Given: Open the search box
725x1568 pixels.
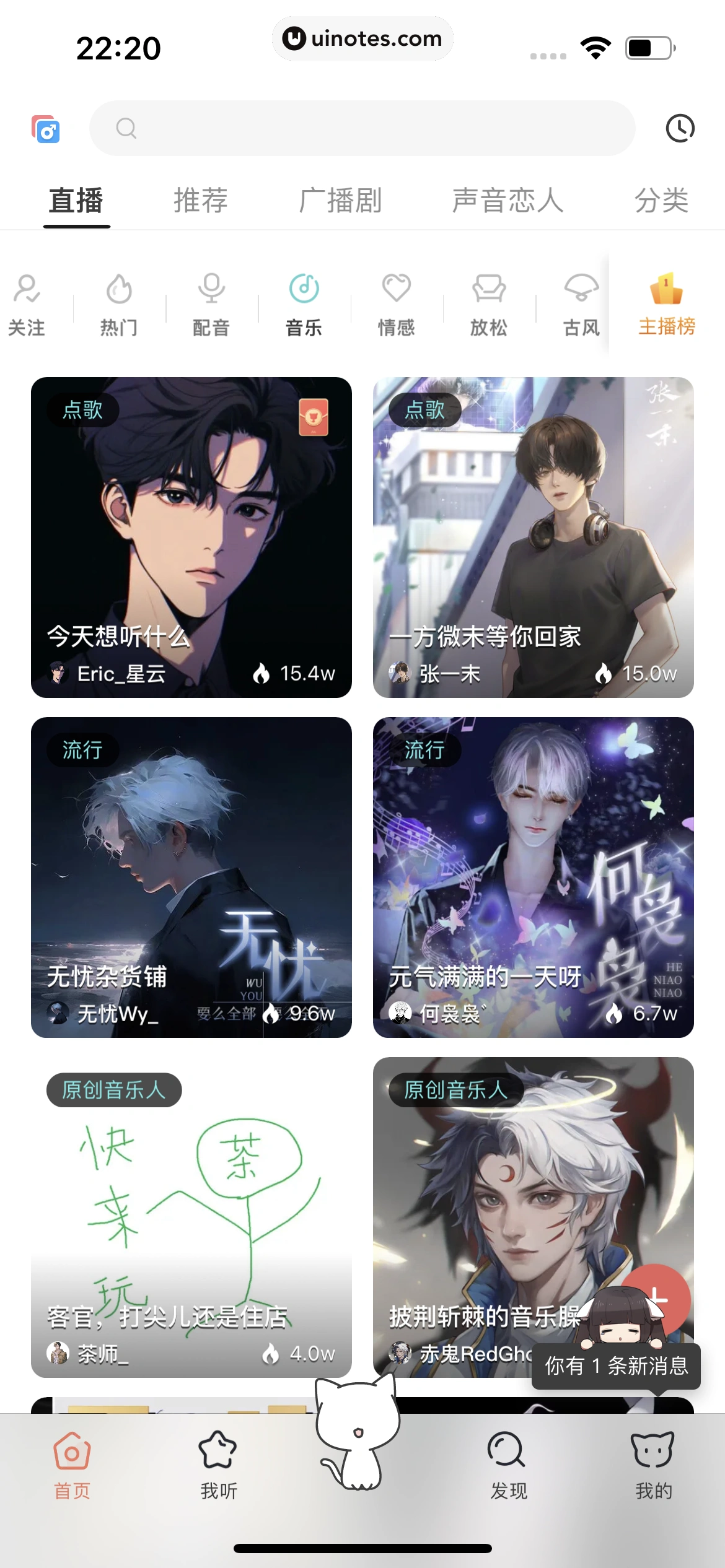Looking at the screenshot, I should point(362,128).
